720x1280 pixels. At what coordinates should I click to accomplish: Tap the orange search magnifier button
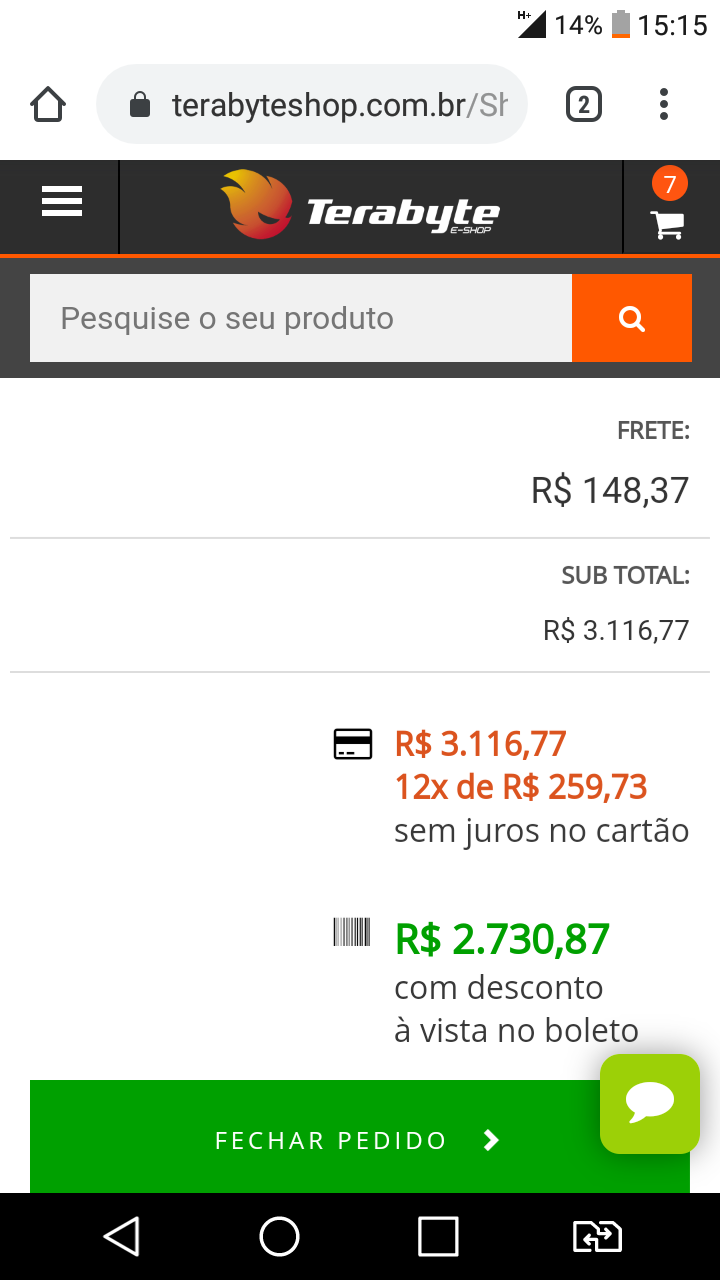click(x=632, y=318)
